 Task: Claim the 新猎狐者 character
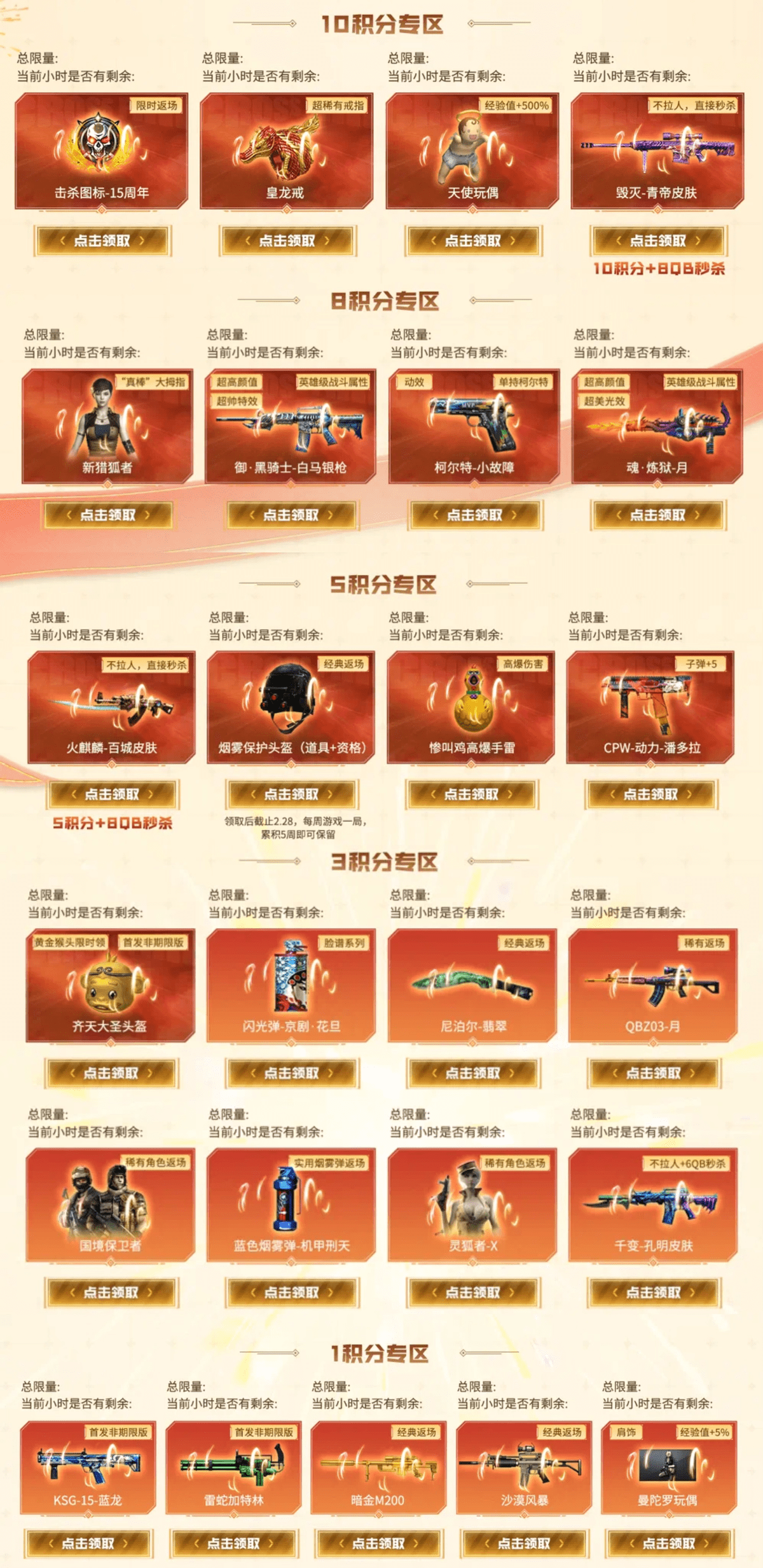[108, 515]
